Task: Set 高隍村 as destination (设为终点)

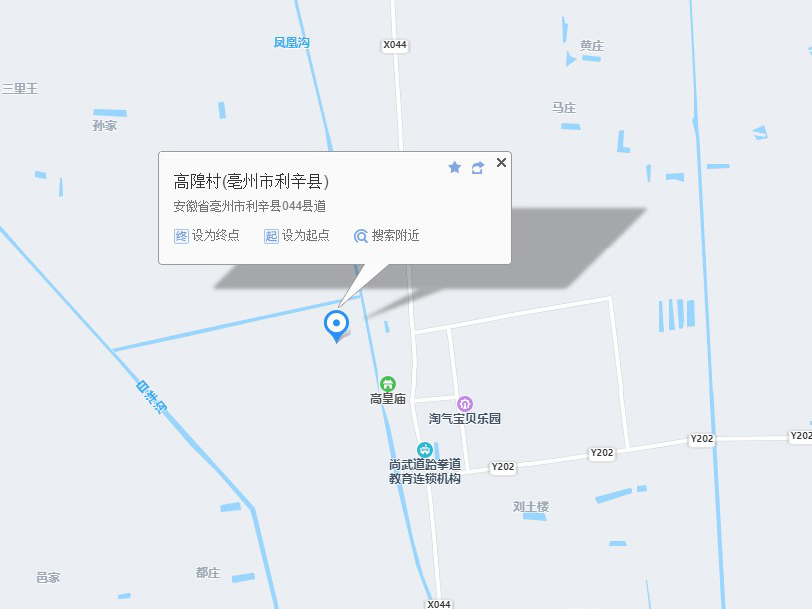Action: (x=207, y=236)
